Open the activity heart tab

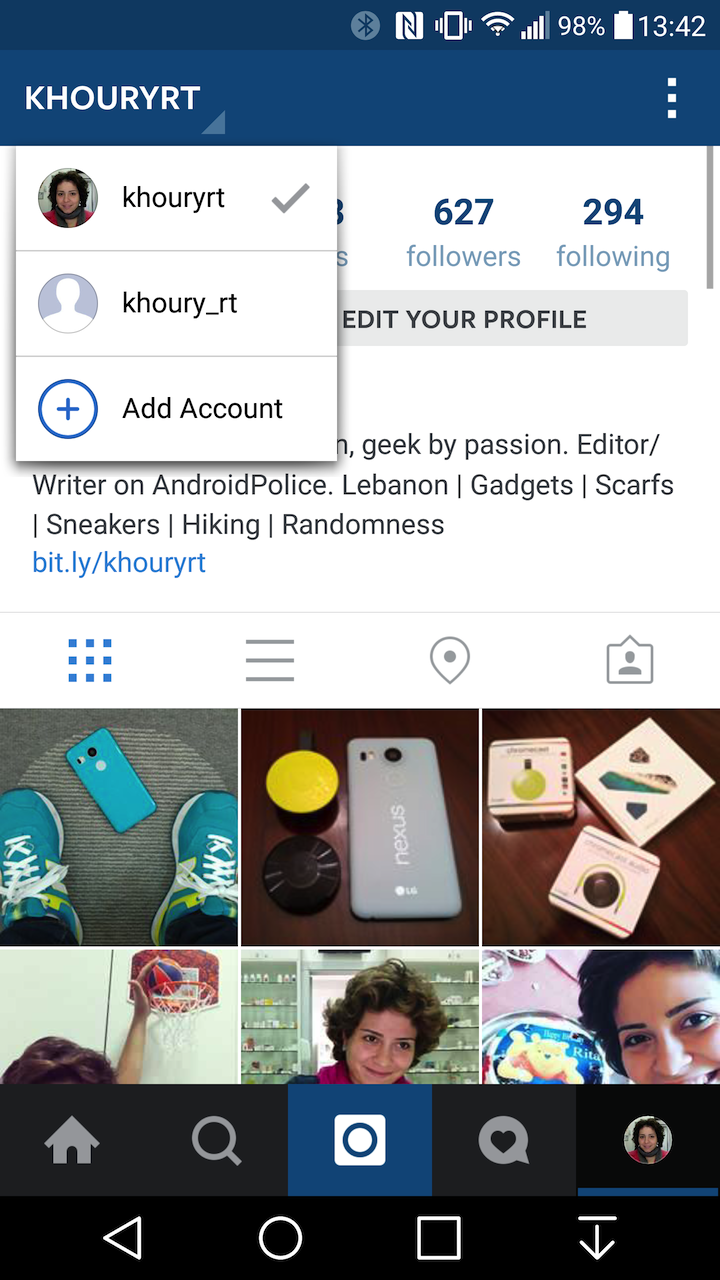[503, 1140]
